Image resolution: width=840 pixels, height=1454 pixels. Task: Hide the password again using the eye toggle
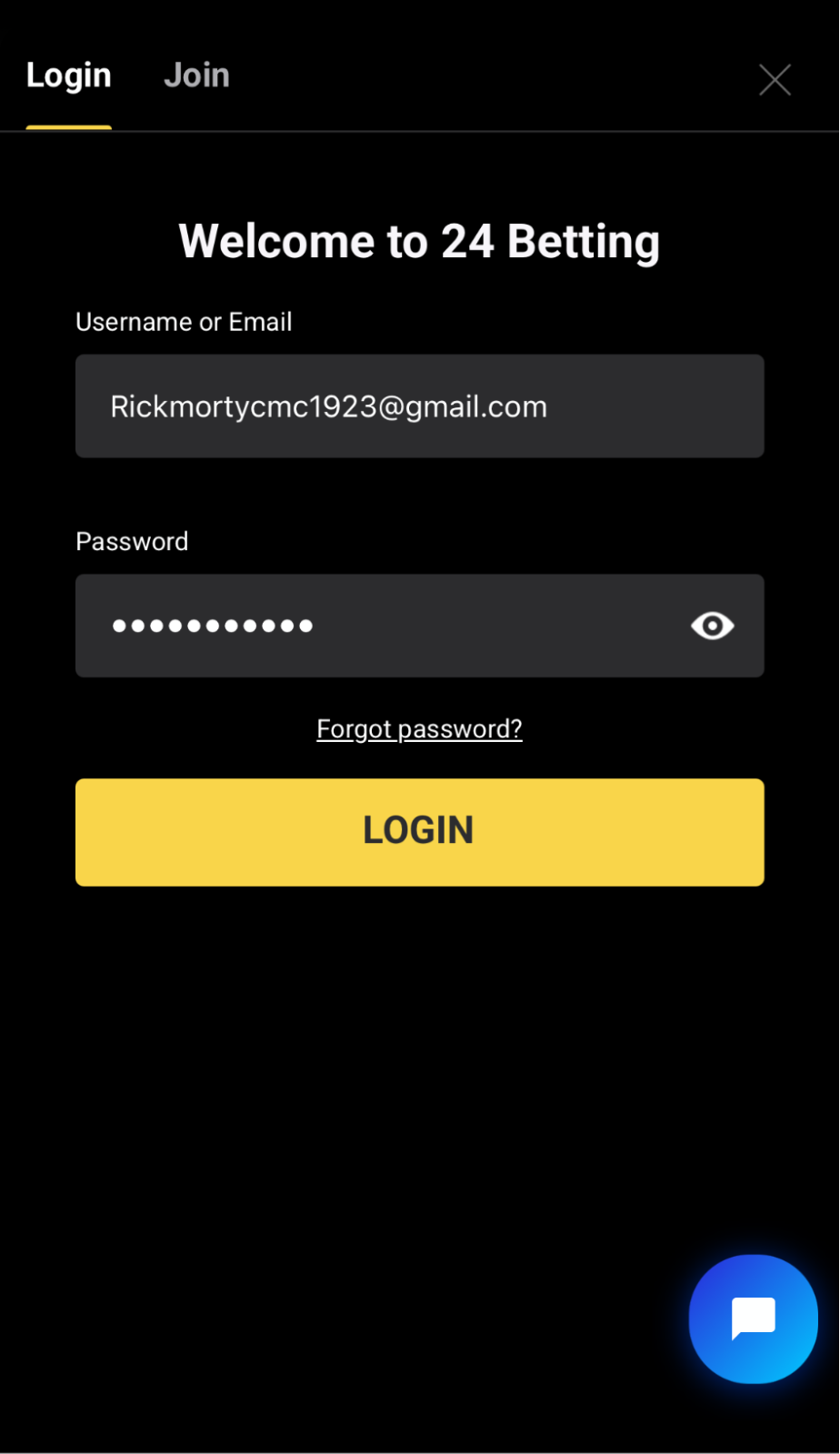713,626
